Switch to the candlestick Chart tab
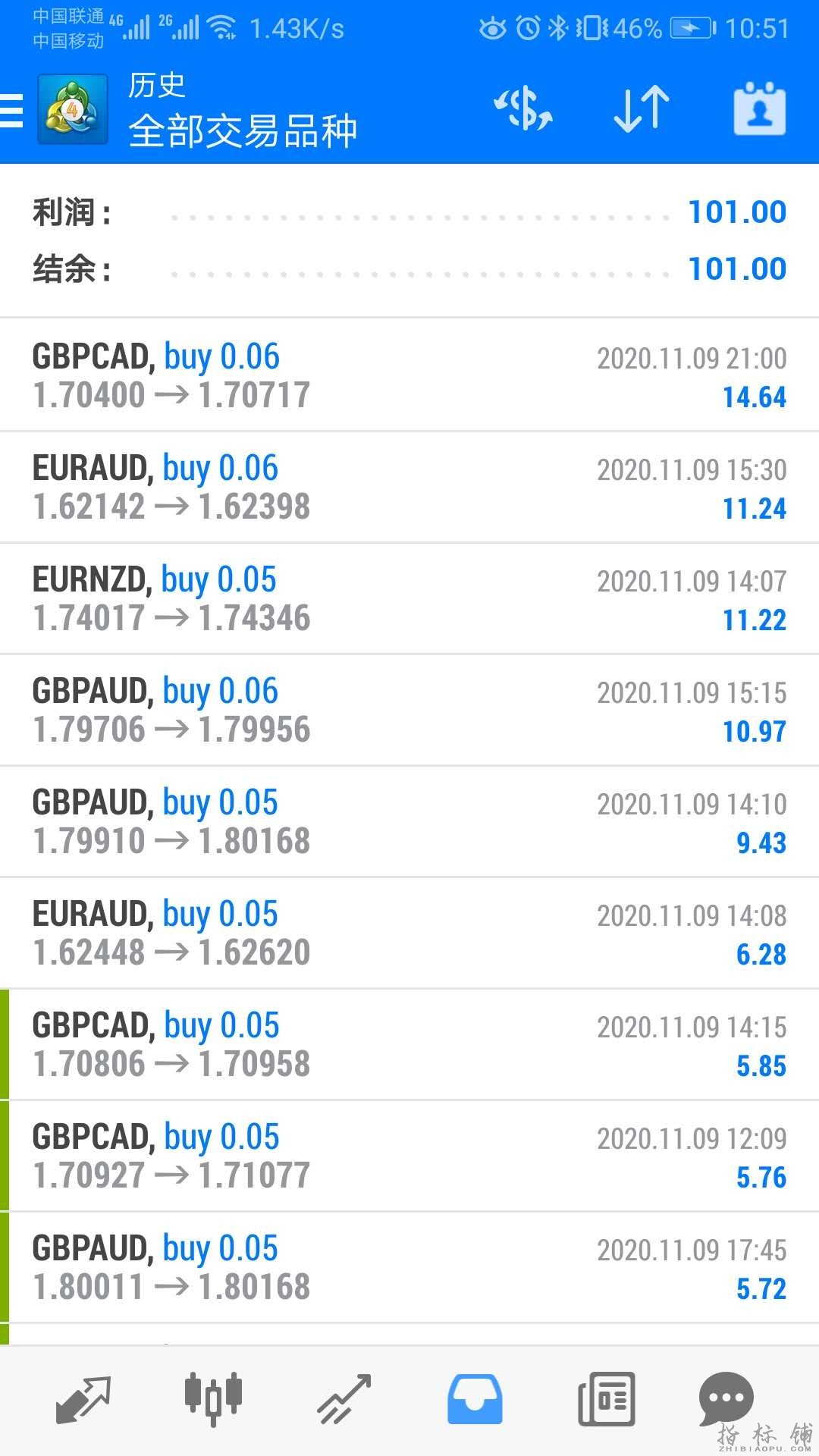Image resolution: width=819 pixels, height=1456 pixels. click(213, 1397)
